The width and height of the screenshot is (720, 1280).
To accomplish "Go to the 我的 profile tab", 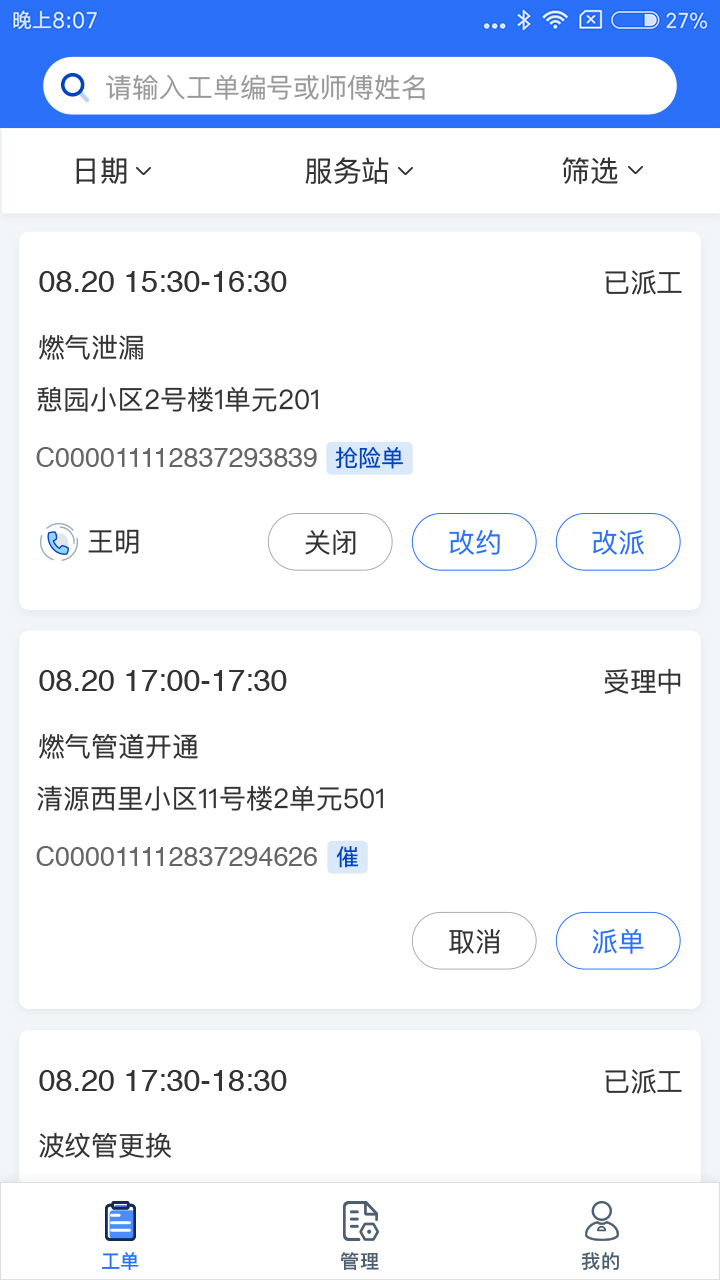I will [600, 1234].
